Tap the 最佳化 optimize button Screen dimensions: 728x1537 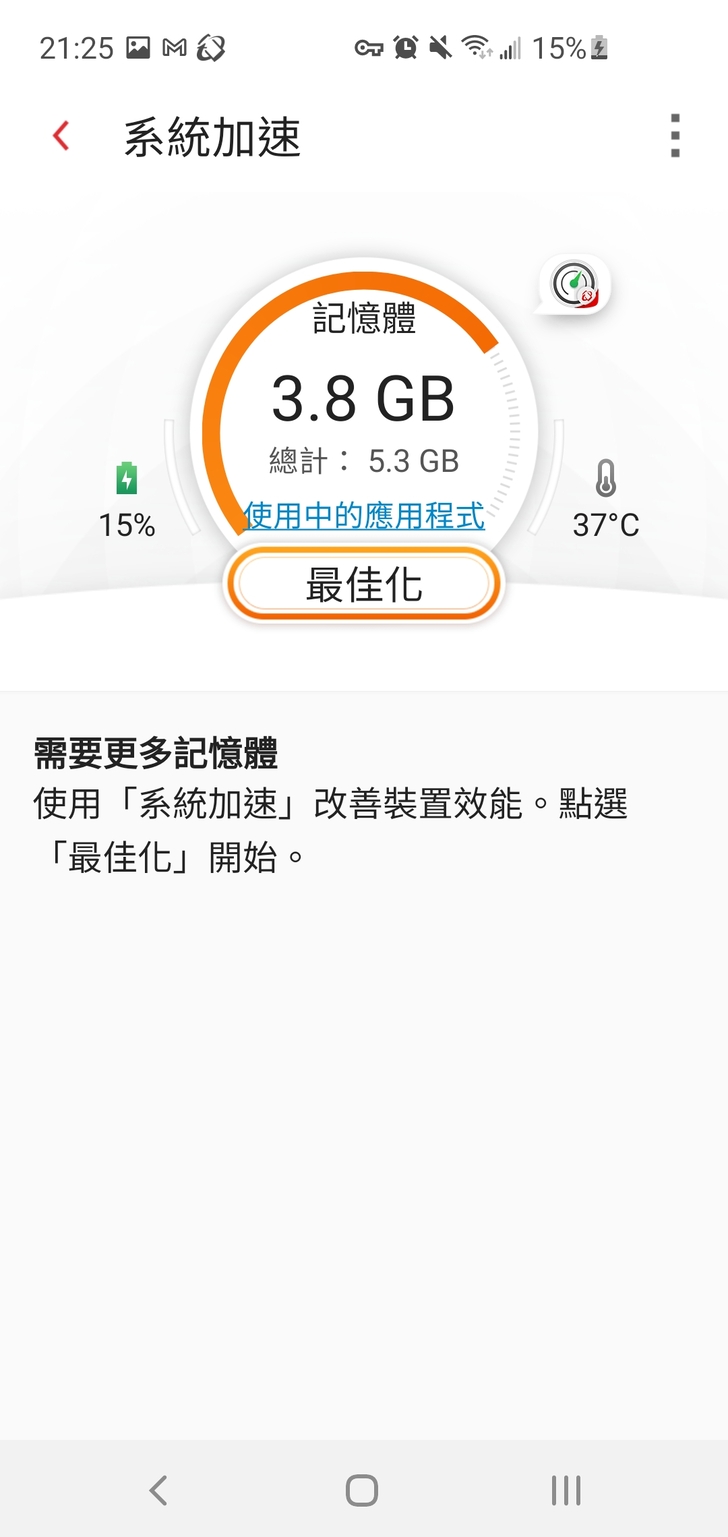click(x=364, y=584)
